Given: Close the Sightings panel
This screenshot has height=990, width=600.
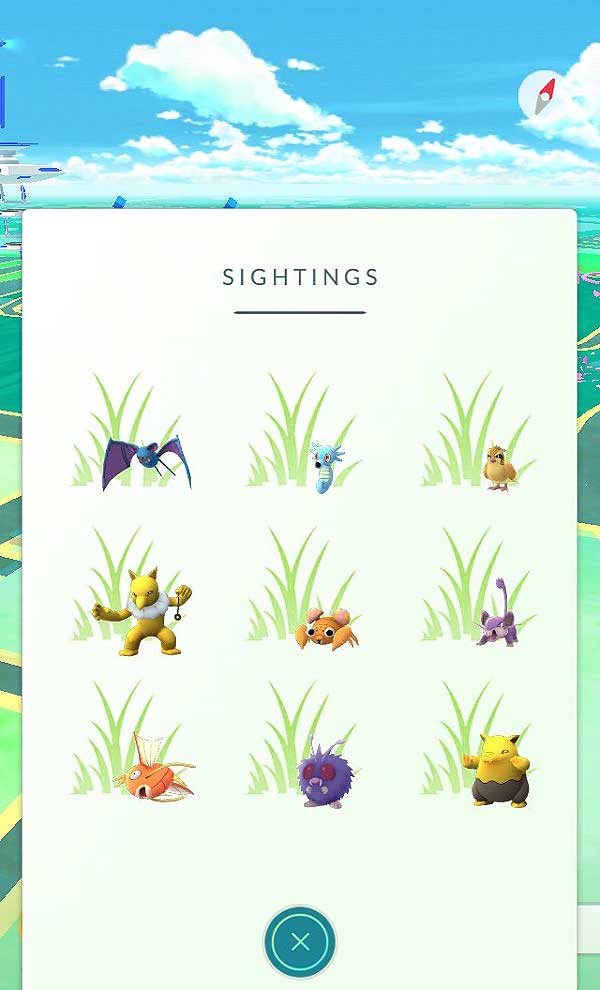Looking at the screenshot, I should click(x=300, y=942).
